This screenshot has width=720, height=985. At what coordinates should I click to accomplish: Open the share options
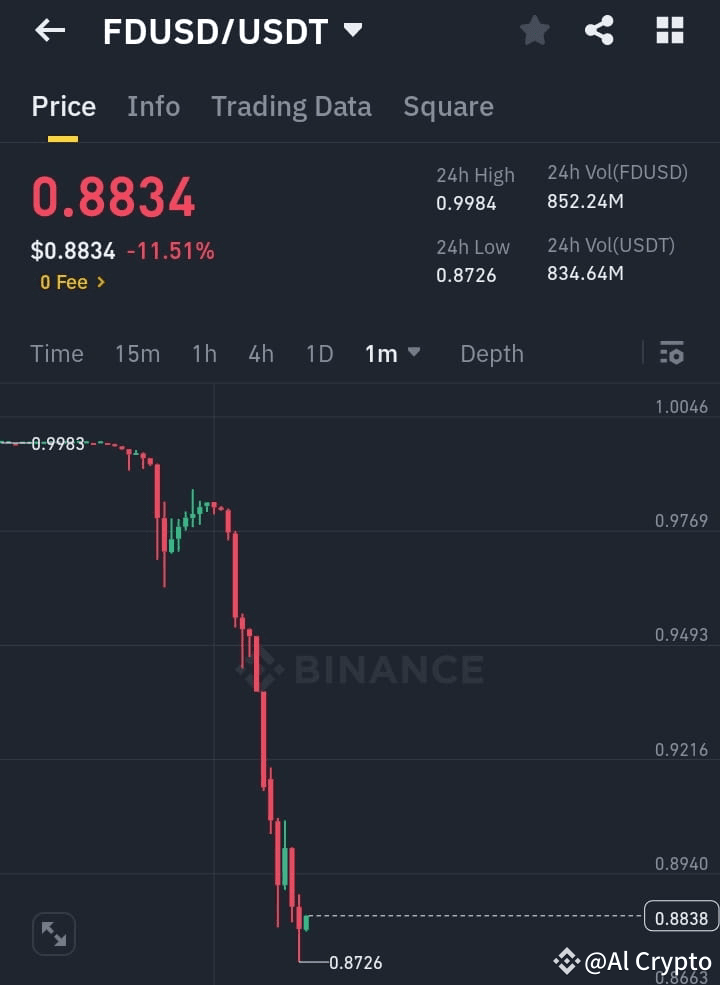[599, 31]
